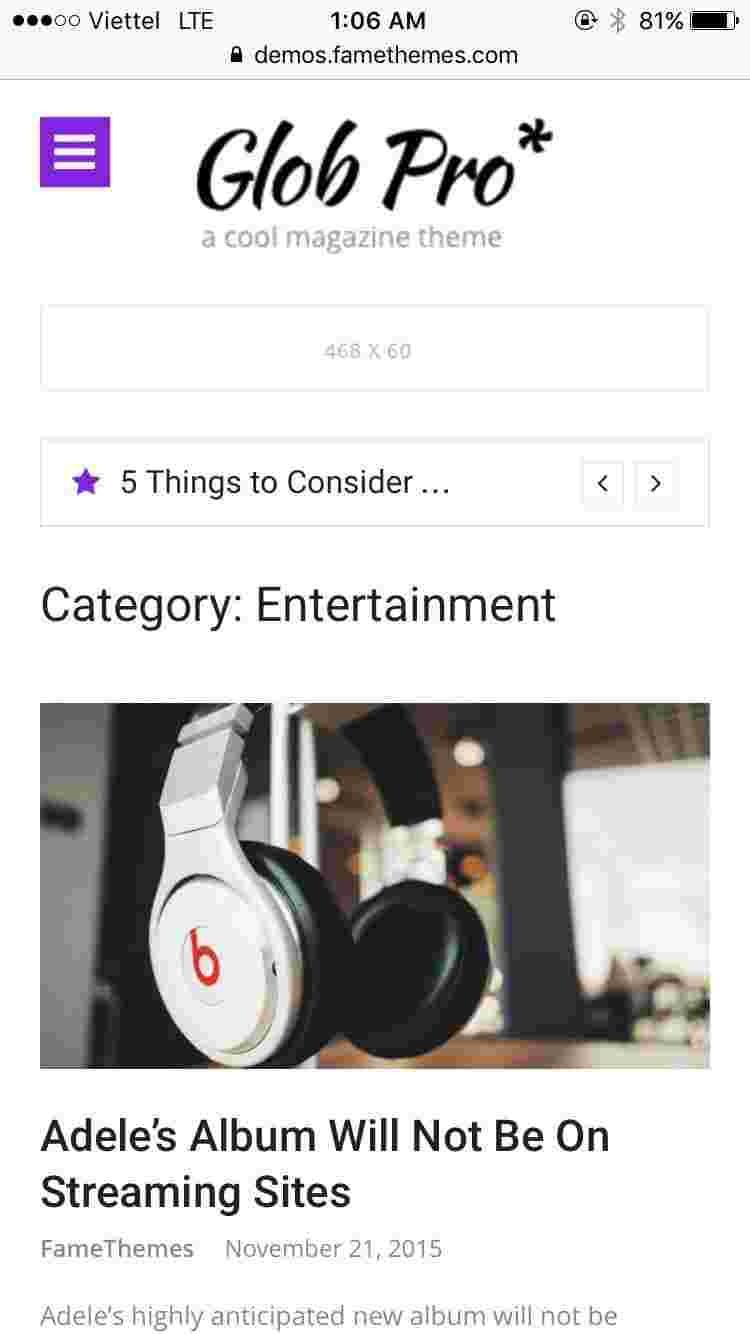Open 'Adele's Album Will Not Be On Streaming Sites'

click(325, 1163)
